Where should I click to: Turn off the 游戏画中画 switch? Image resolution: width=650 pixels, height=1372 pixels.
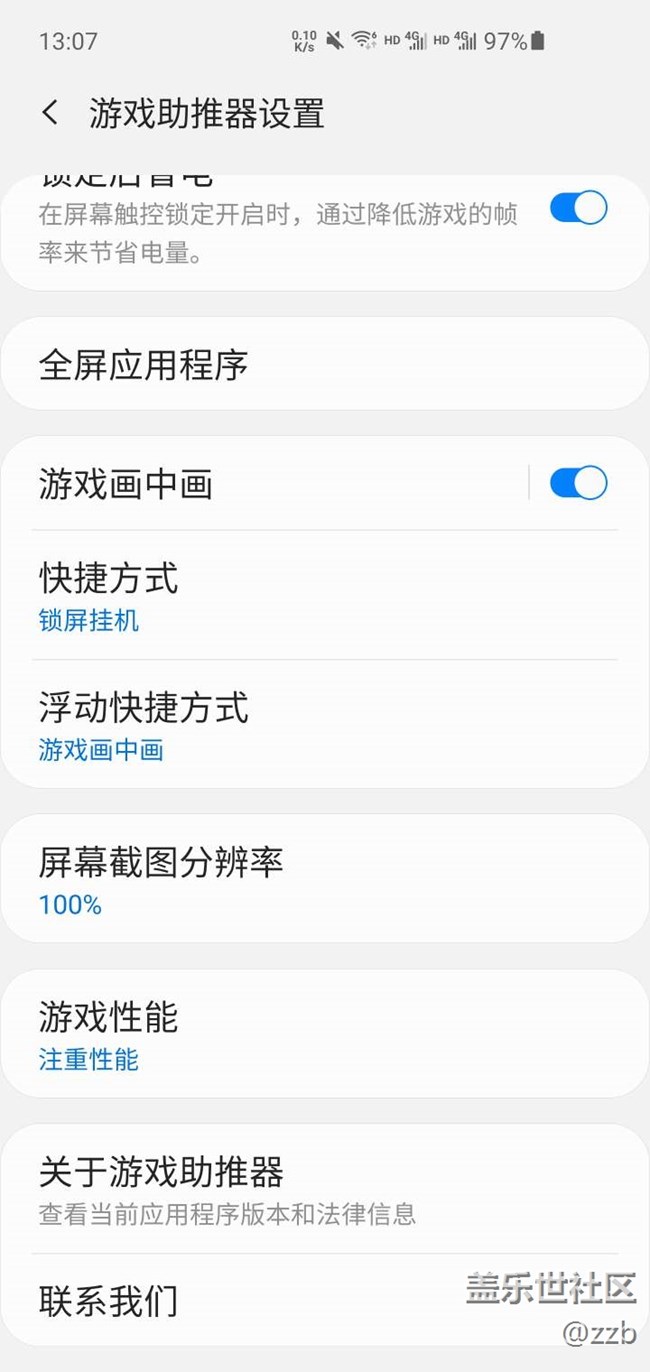click(578, 483)
